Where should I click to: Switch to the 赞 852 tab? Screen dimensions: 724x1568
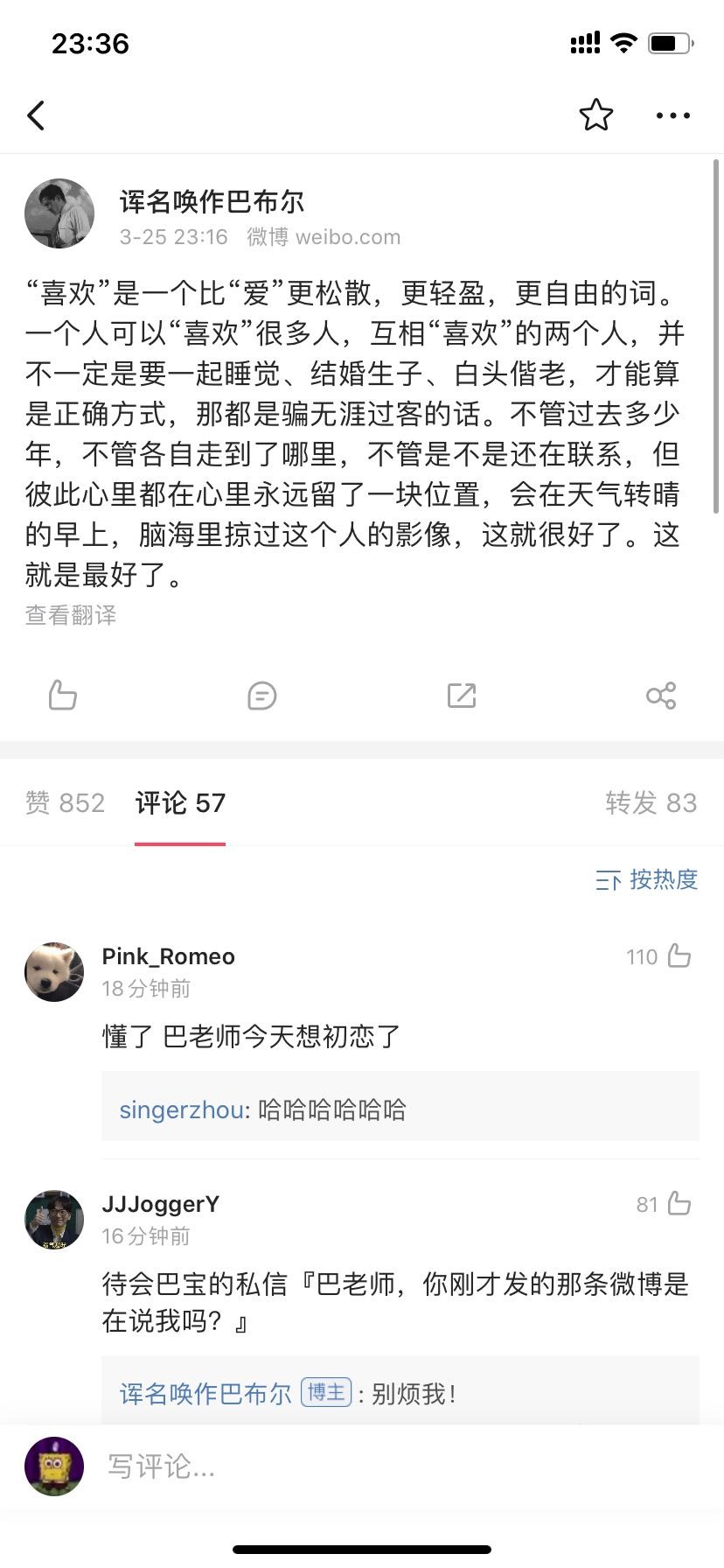pyautogui.click(x=66, y=802)
